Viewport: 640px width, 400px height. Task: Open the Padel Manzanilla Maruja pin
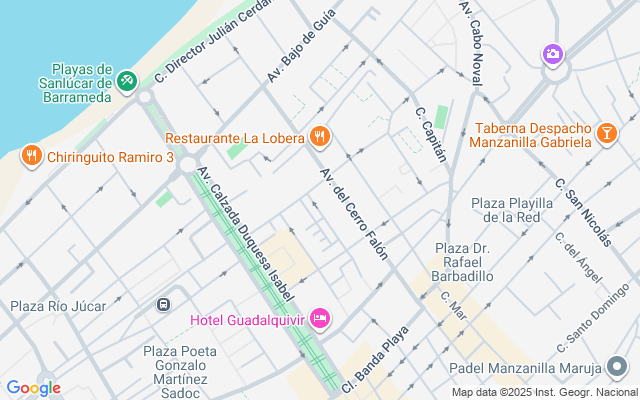click(620, 368)
